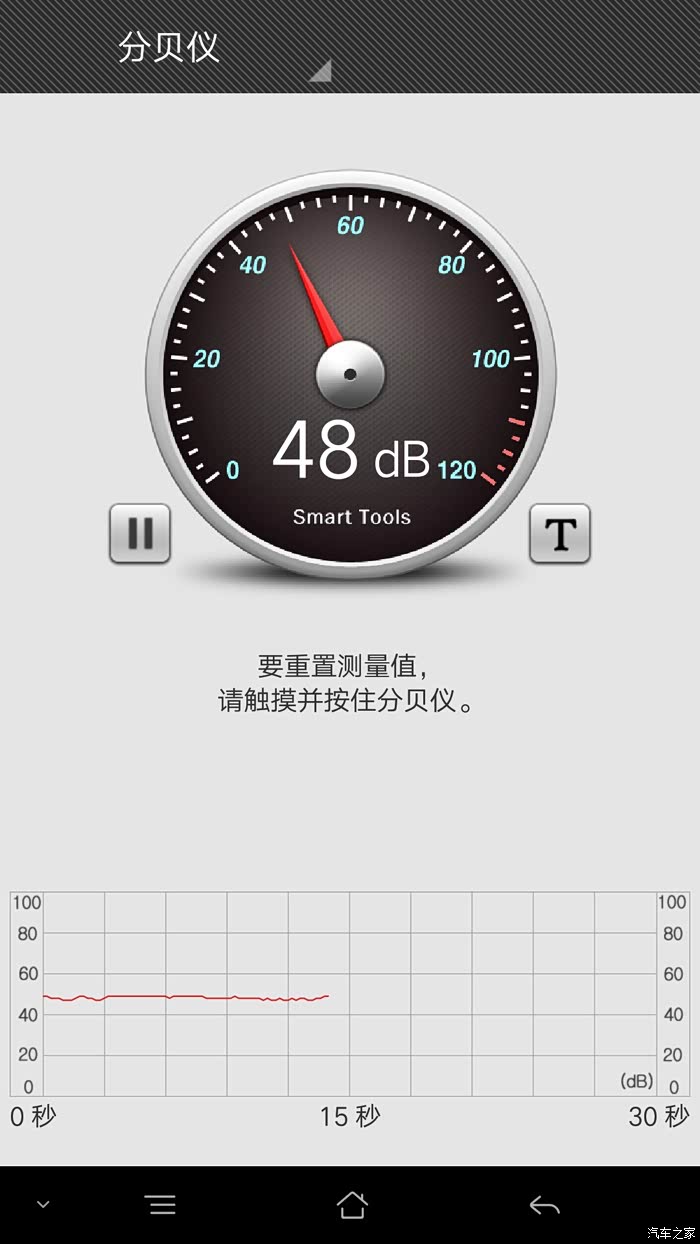Go back with the system back button

click(x=544, y=1205)
